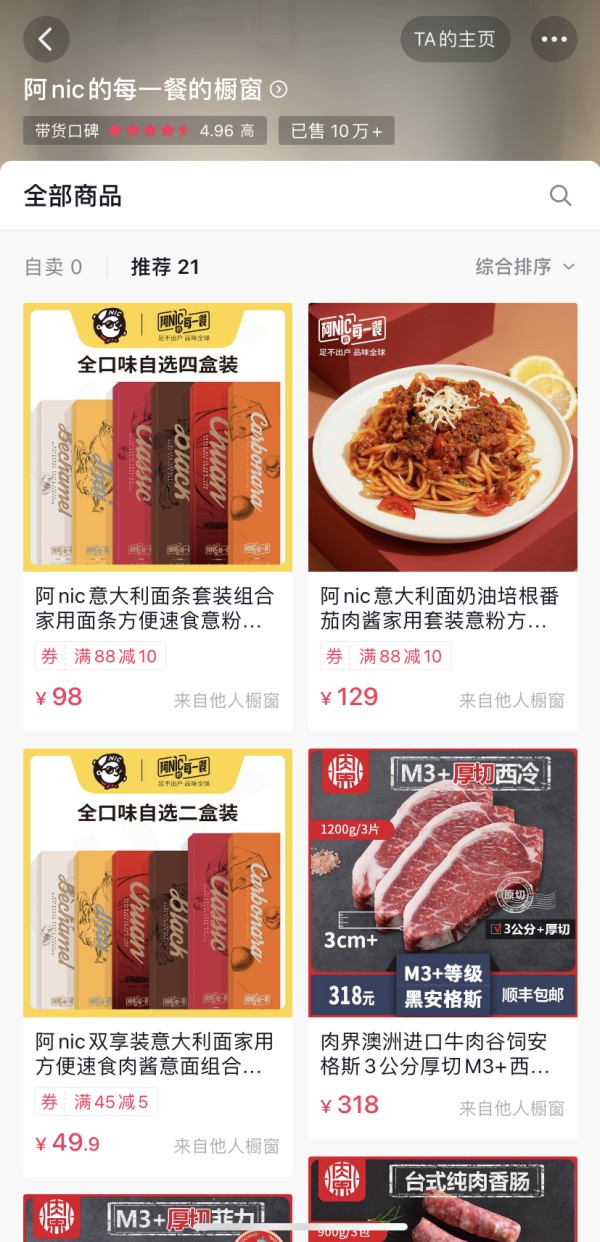Switch to the 自卖 tab
Viewport: 600px width, 1242px height.
click(53, 267)
